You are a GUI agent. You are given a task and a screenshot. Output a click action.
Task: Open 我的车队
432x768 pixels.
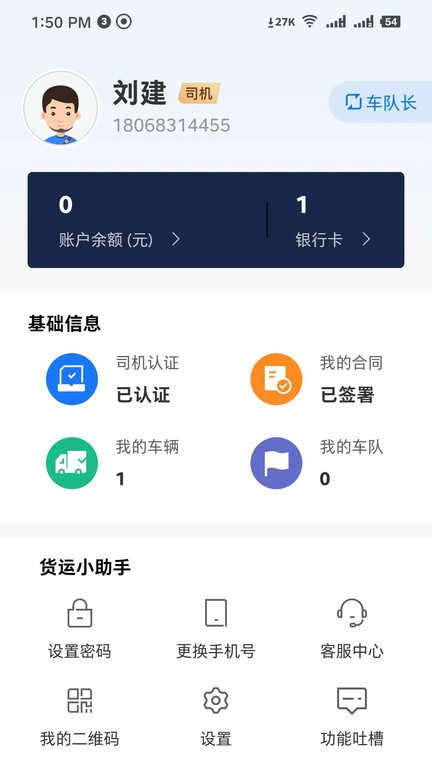(317, 463)
